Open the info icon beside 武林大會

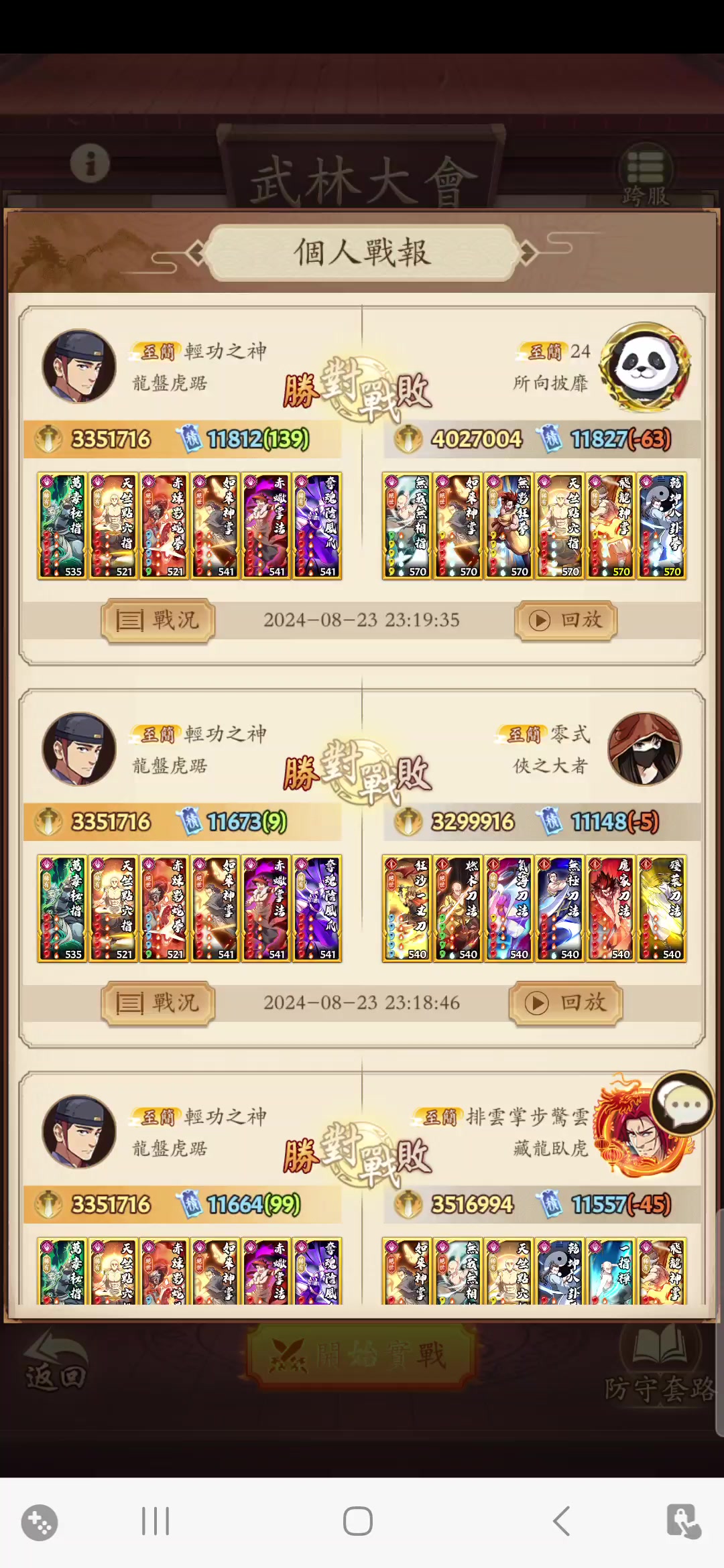(x=90, y=163)
